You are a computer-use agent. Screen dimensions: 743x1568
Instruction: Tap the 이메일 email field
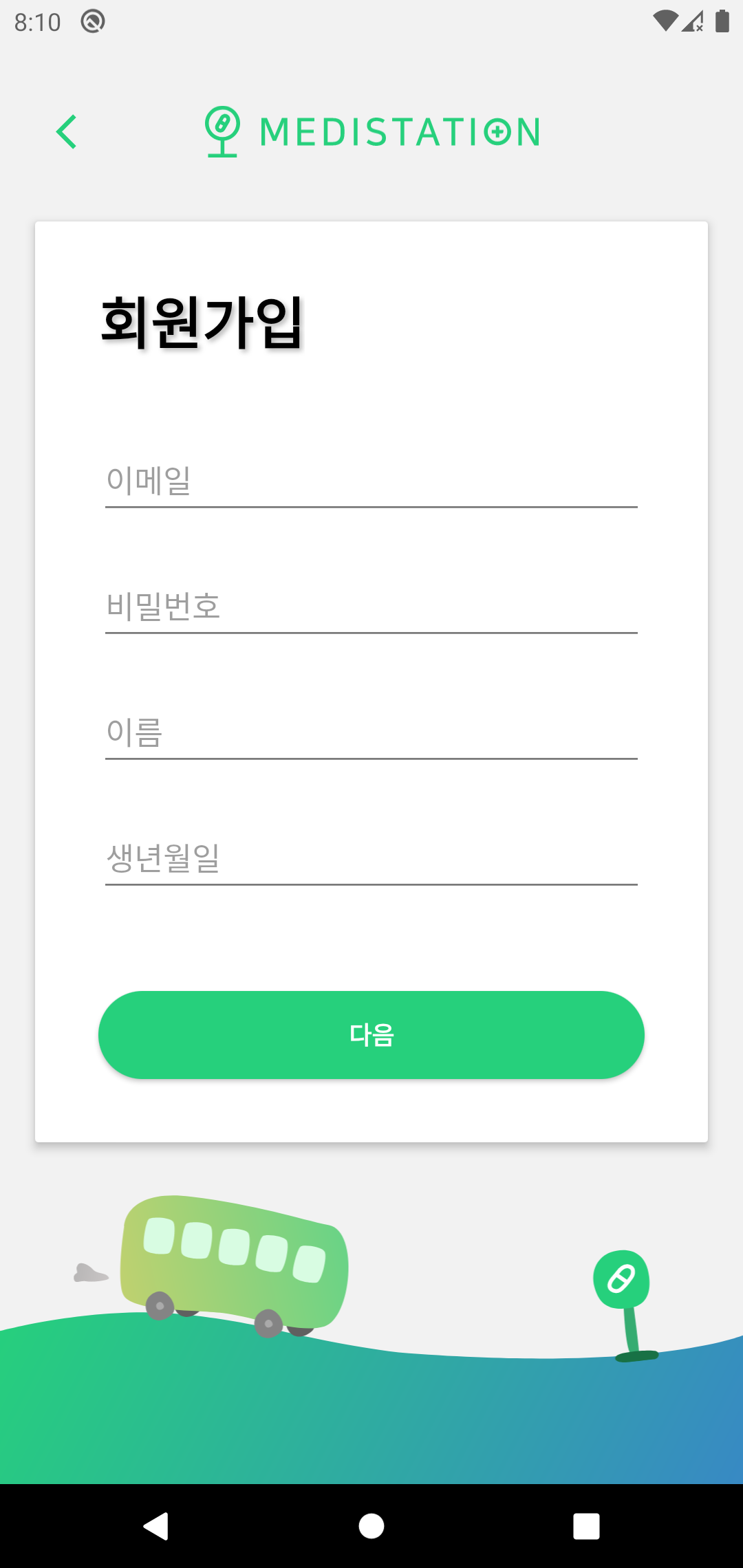371,481
